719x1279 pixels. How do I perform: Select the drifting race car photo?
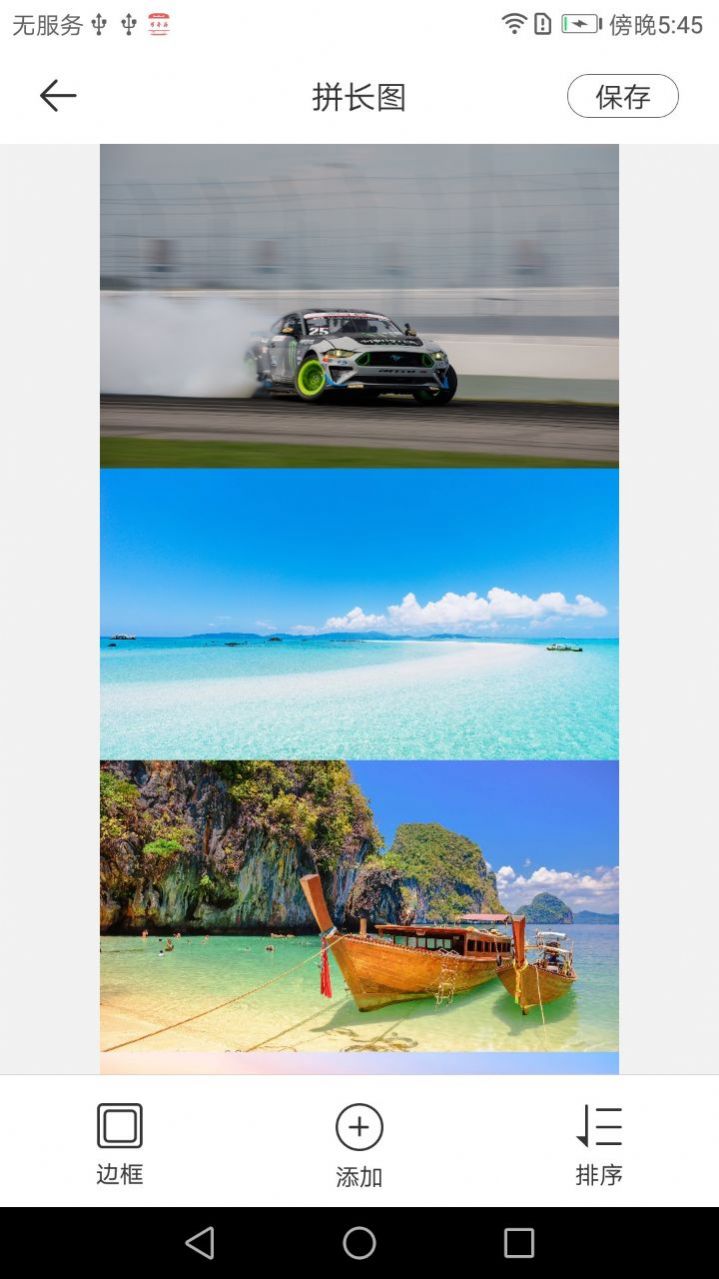(359, 306)
